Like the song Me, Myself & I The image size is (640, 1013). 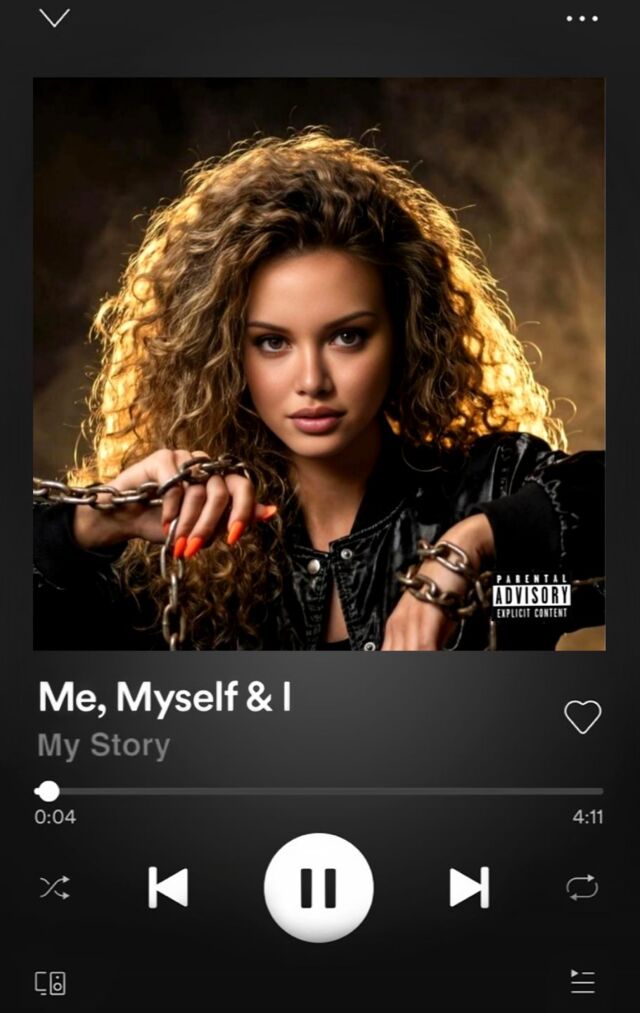click(582, 716)
